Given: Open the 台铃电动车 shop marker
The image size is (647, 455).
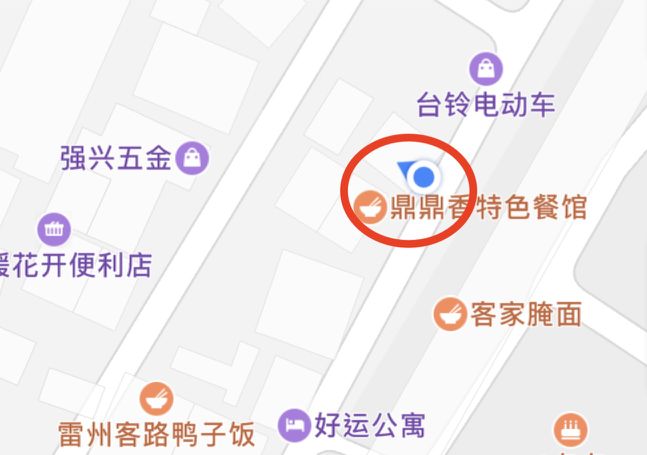Looking at the screenshot, I should [x=486, y=69].
